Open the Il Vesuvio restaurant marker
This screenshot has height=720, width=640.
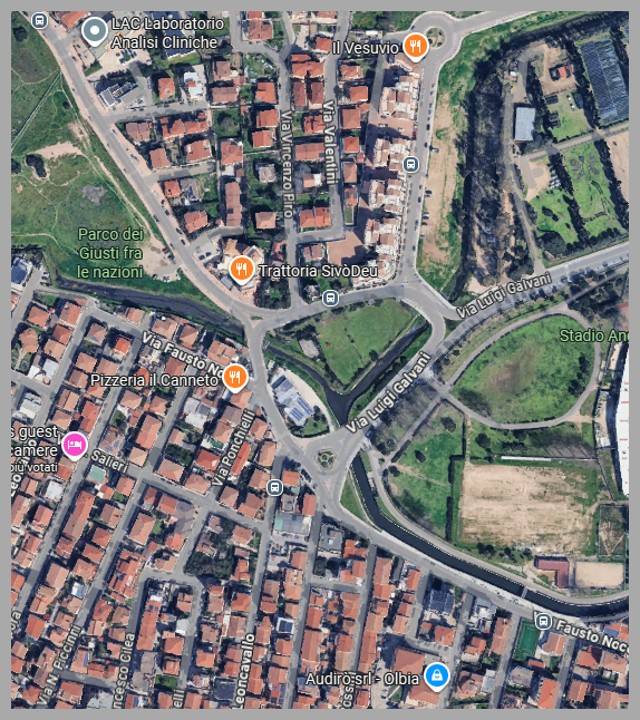pos(415,46)
